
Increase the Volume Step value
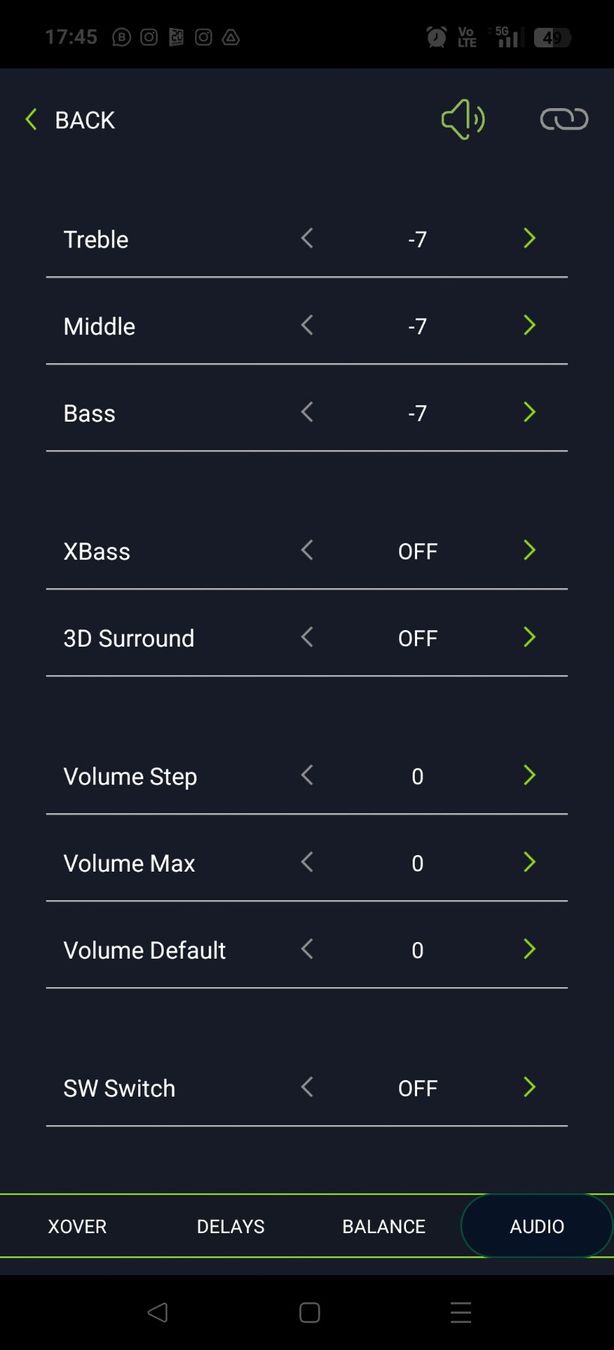click(529, 775)
